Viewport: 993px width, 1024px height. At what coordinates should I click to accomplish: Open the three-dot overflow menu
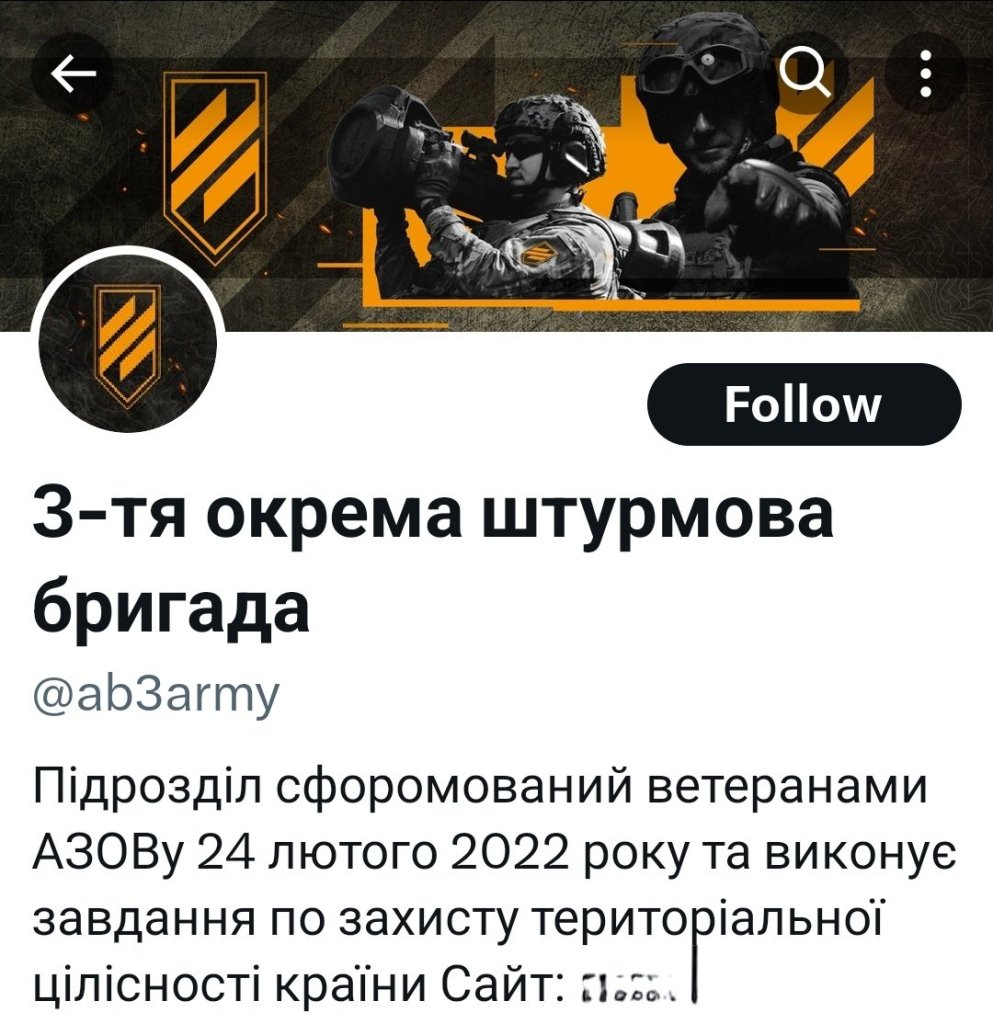pyautogui.click(x=926, y=74)
